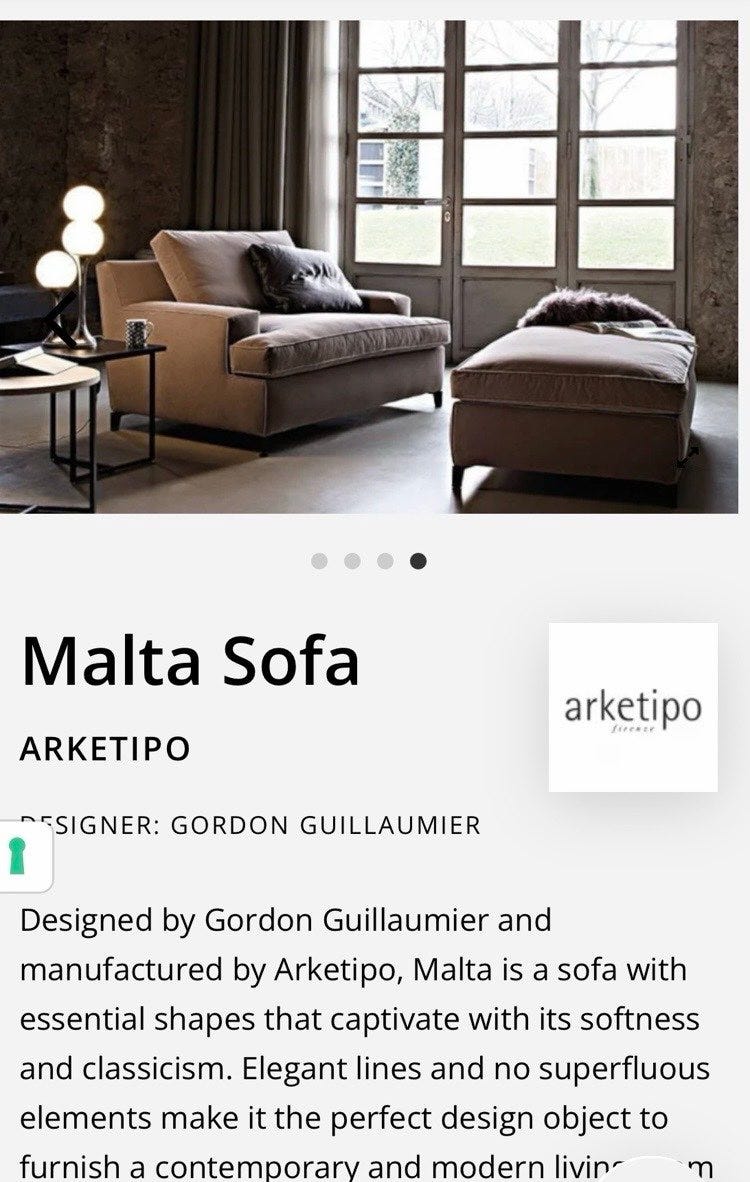Select the Malta Sofa product title

tap(190, 662)
